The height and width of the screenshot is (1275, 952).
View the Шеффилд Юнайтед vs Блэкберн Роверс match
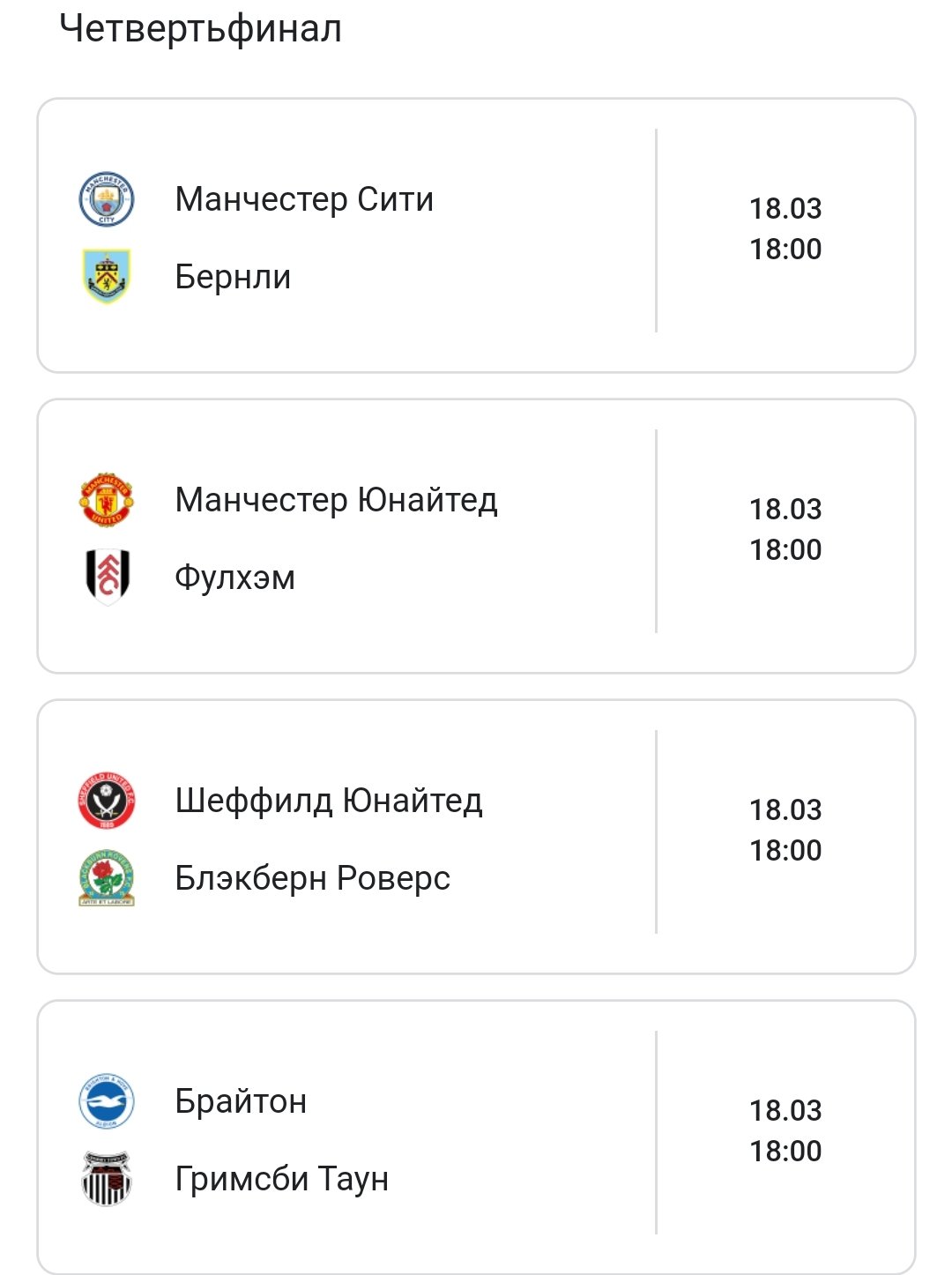click(x=476, y=837)
